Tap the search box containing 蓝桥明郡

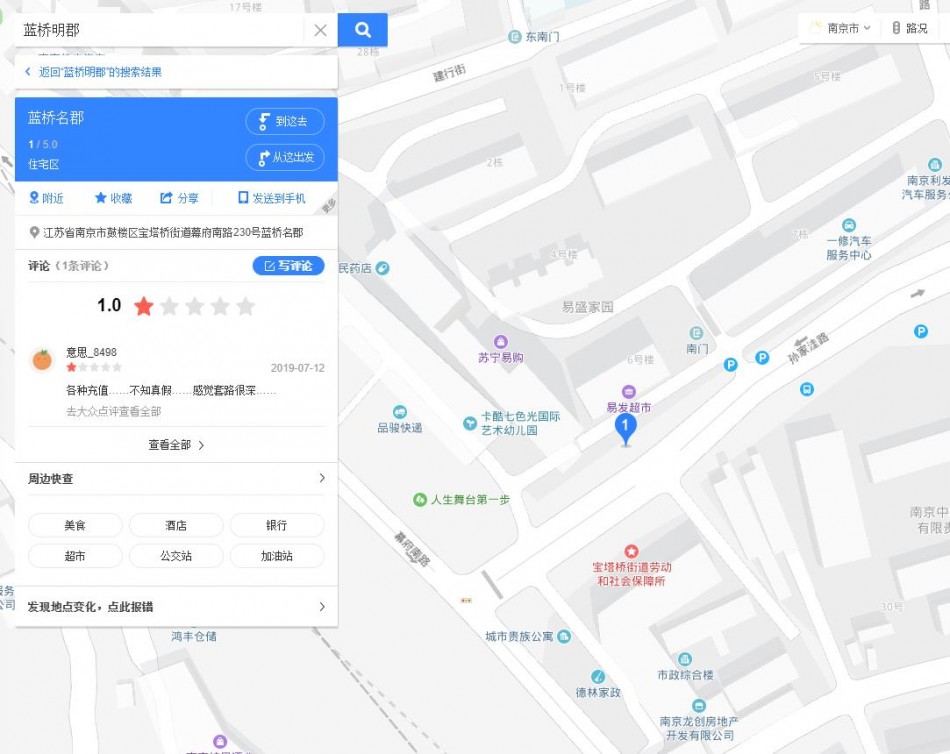tap(160, 30)
